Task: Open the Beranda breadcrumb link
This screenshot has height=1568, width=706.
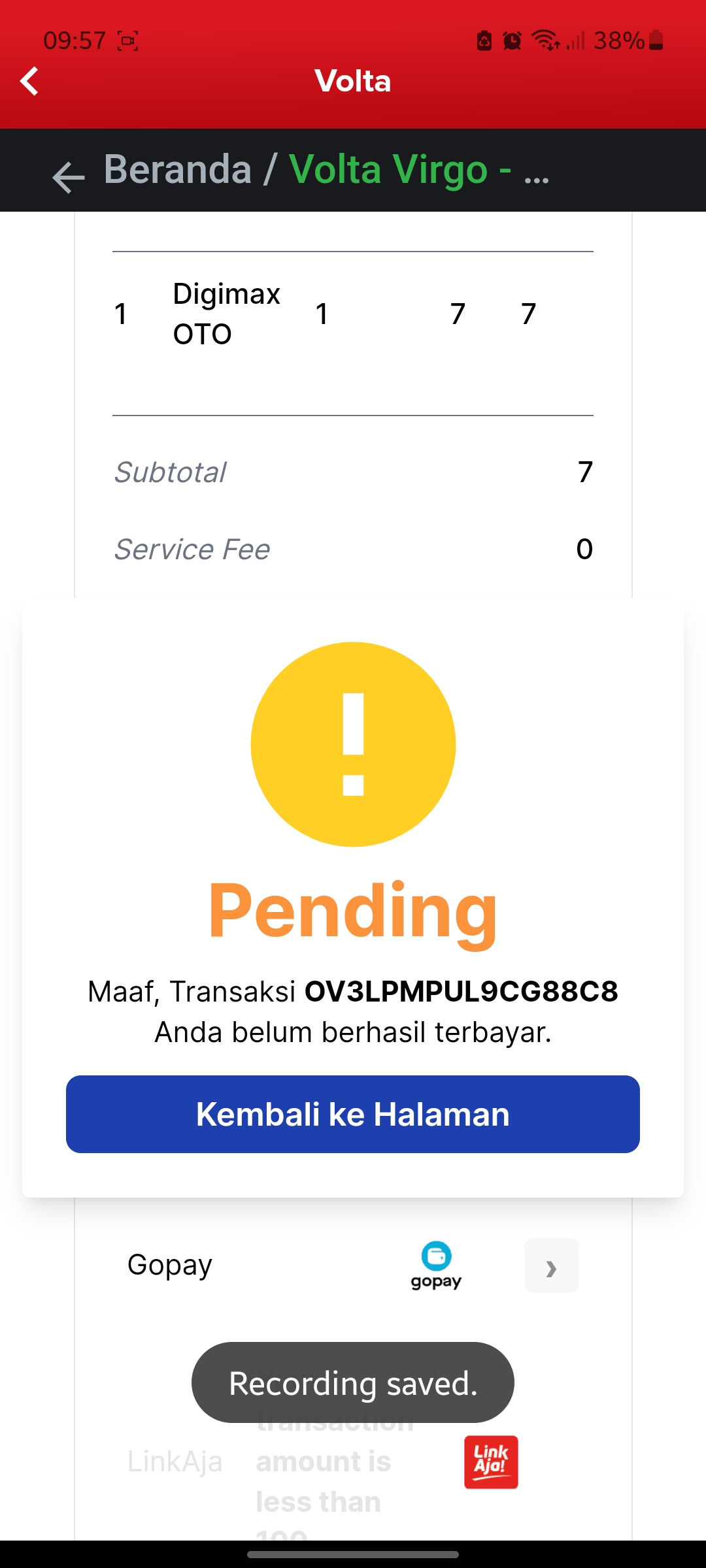Action: 178,170
